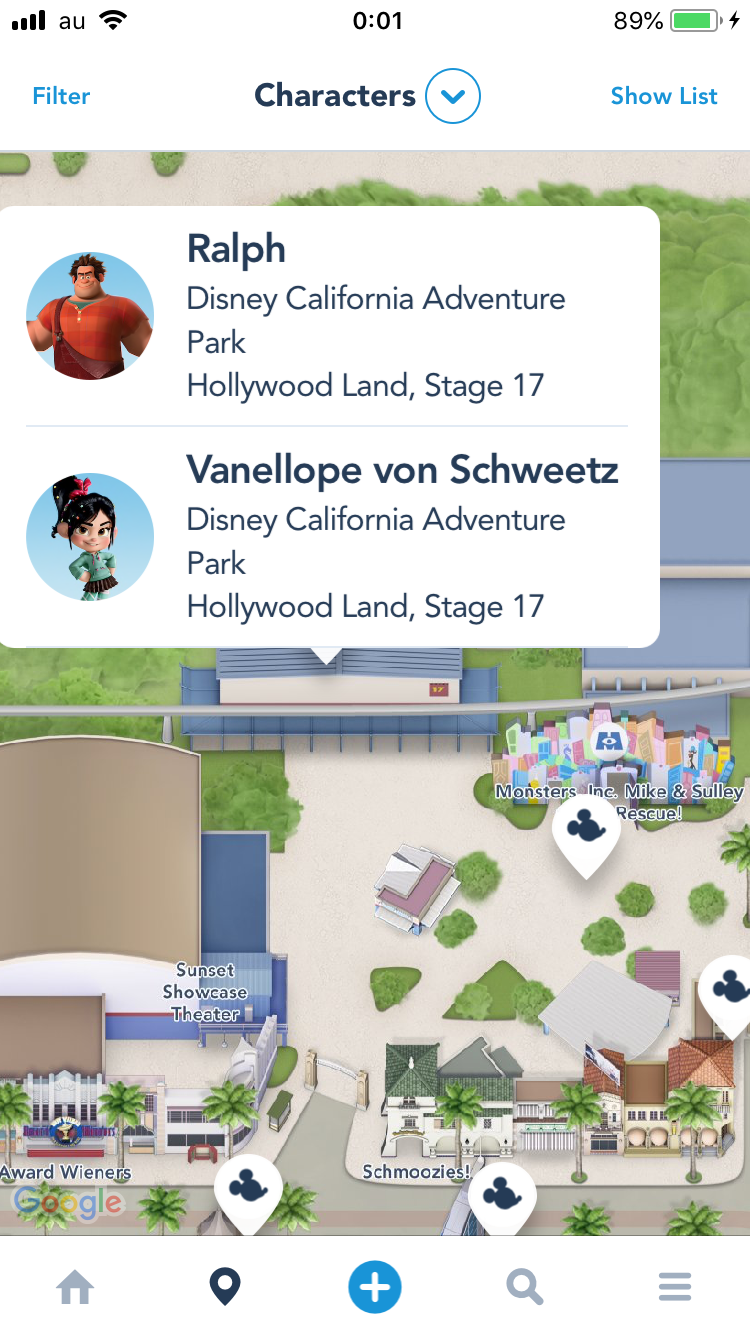The width and height of the screenshot is (750, 1334).
Task: Open Ralph's character details
Action: point(330,316)
